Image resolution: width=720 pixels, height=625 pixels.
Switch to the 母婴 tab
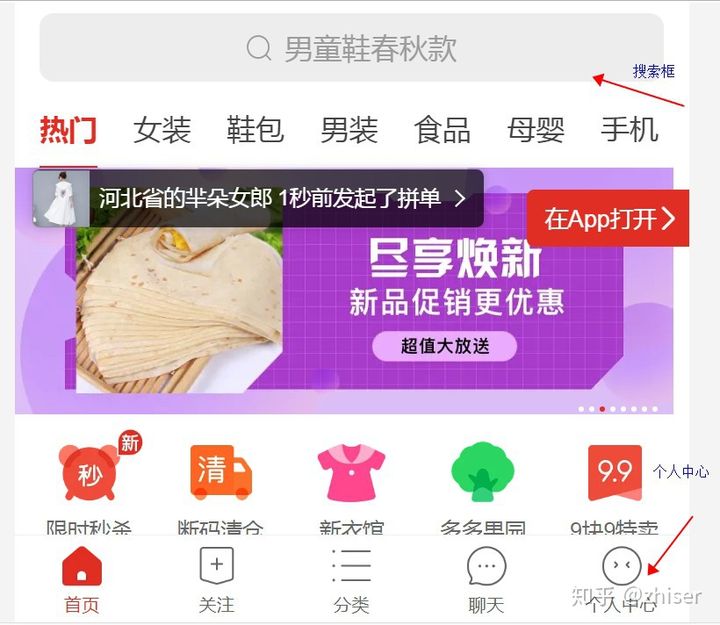pos(536,130)
